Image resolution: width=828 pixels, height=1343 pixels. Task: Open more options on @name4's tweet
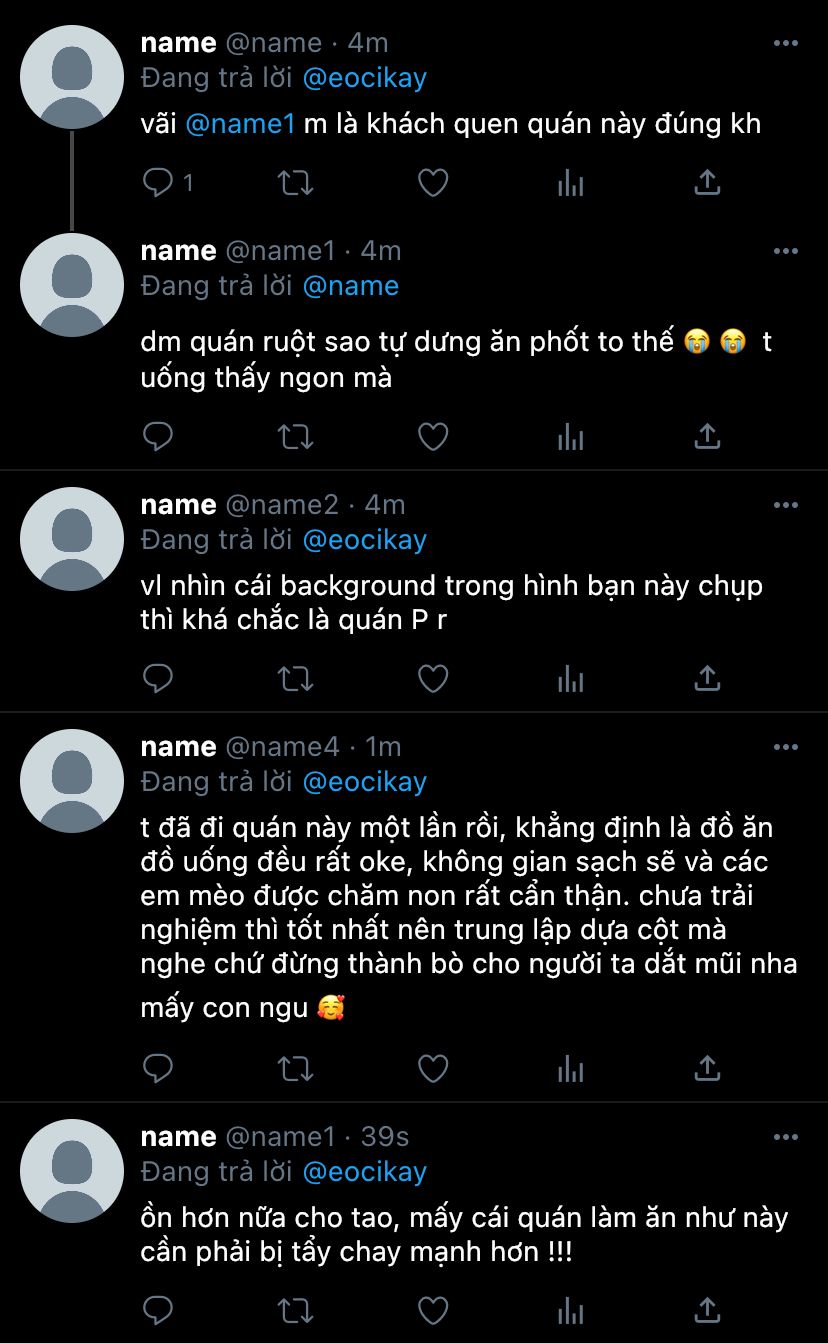point(786,747)
